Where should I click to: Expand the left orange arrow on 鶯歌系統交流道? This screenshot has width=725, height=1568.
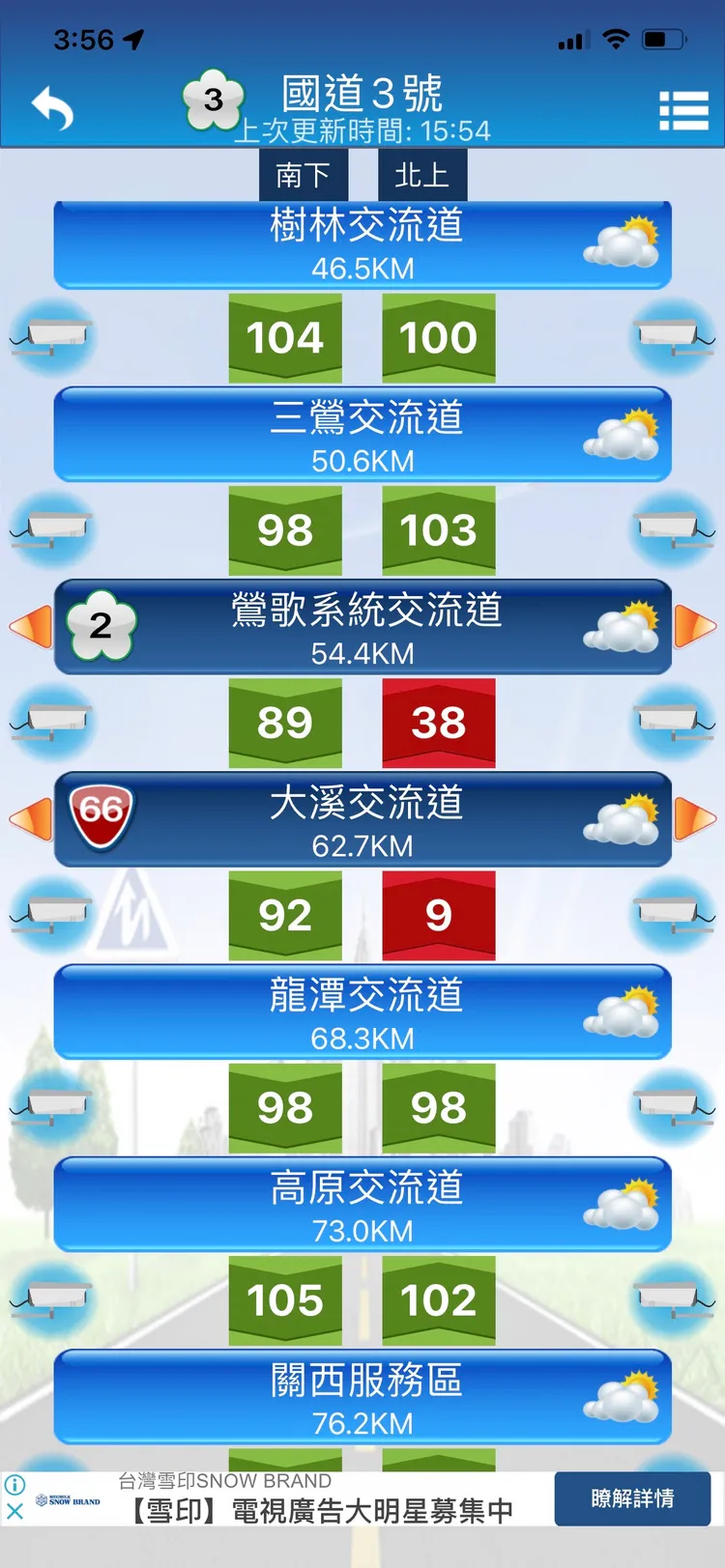coord(31,628)
